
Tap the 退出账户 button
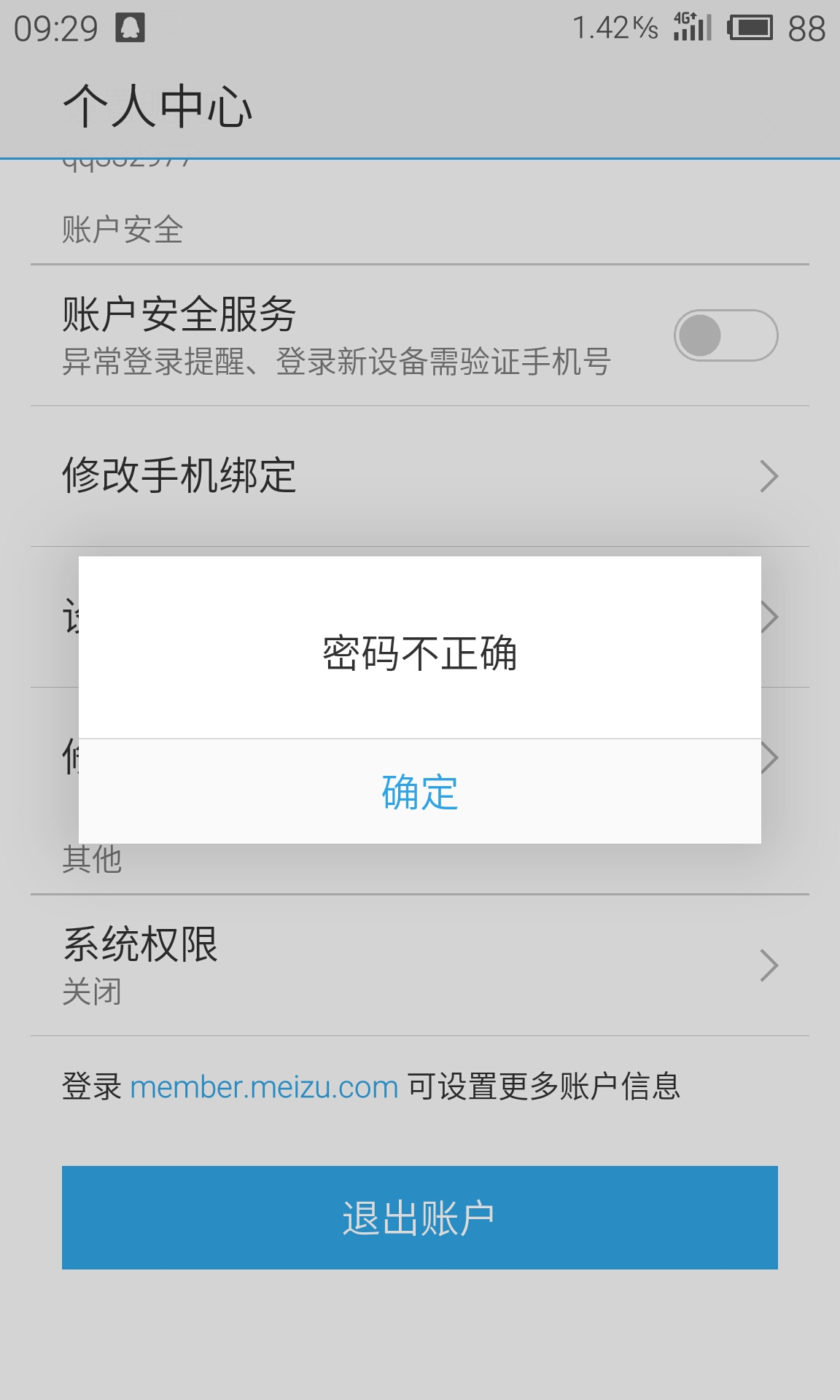click(x=419, y=1217)
